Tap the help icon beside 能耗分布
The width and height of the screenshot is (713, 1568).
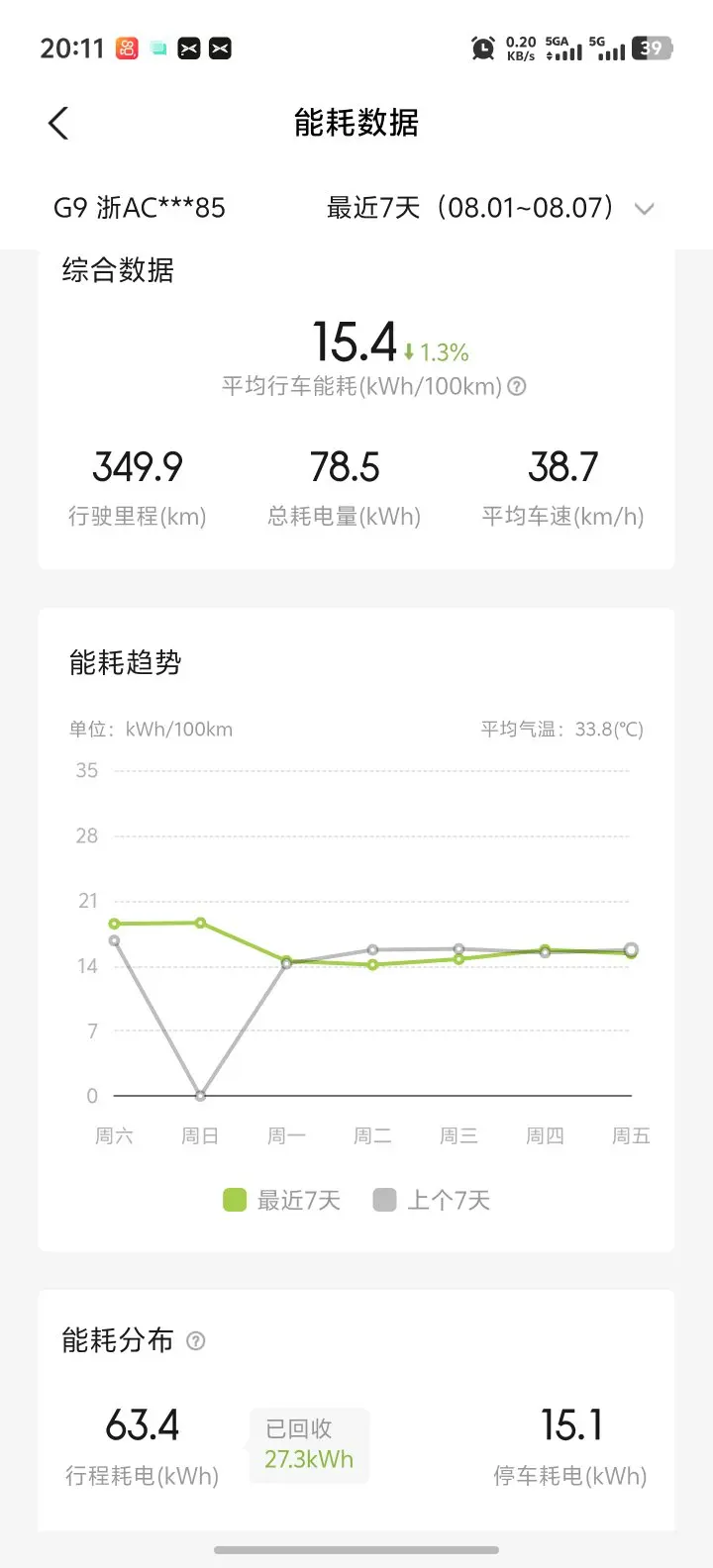click(x=196, y=1341)
